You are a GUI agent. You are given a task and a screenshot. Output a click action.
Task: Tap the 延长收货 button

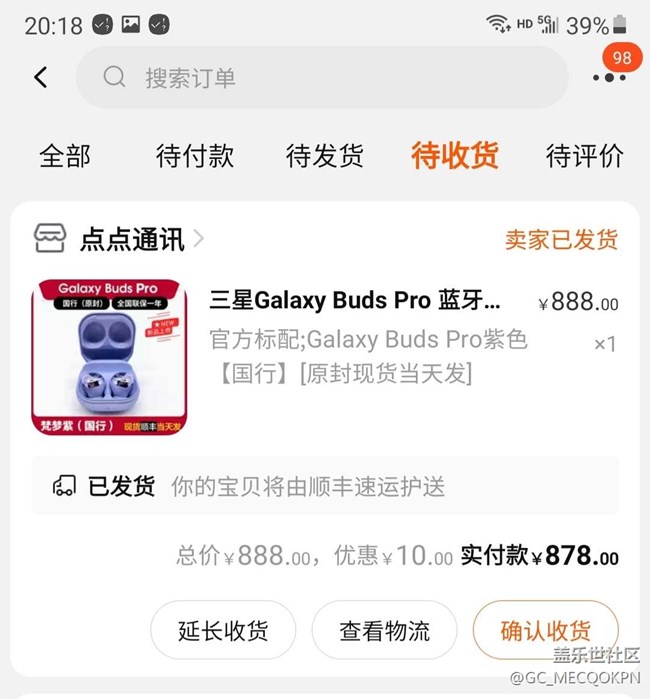pos(223,631)
